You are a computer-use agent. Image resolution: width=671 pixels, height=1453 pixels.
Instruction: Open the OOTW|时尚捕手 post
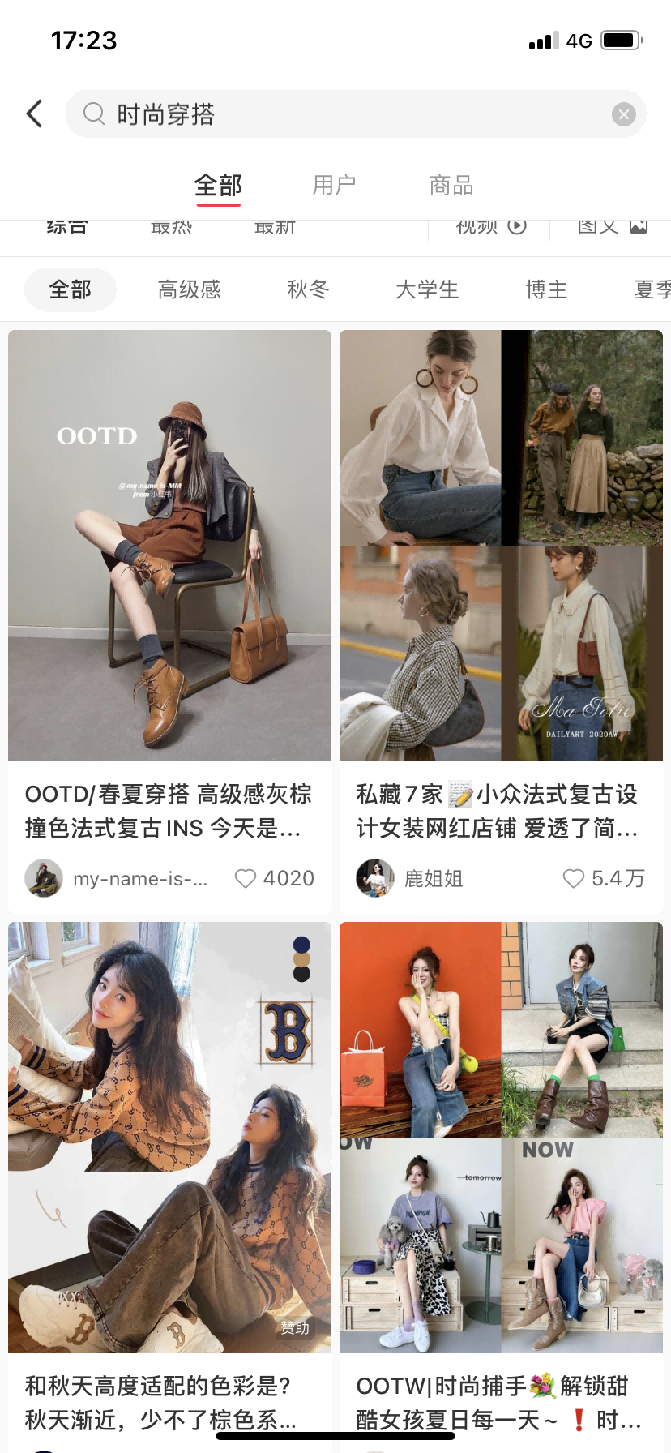pos(501,1136)
